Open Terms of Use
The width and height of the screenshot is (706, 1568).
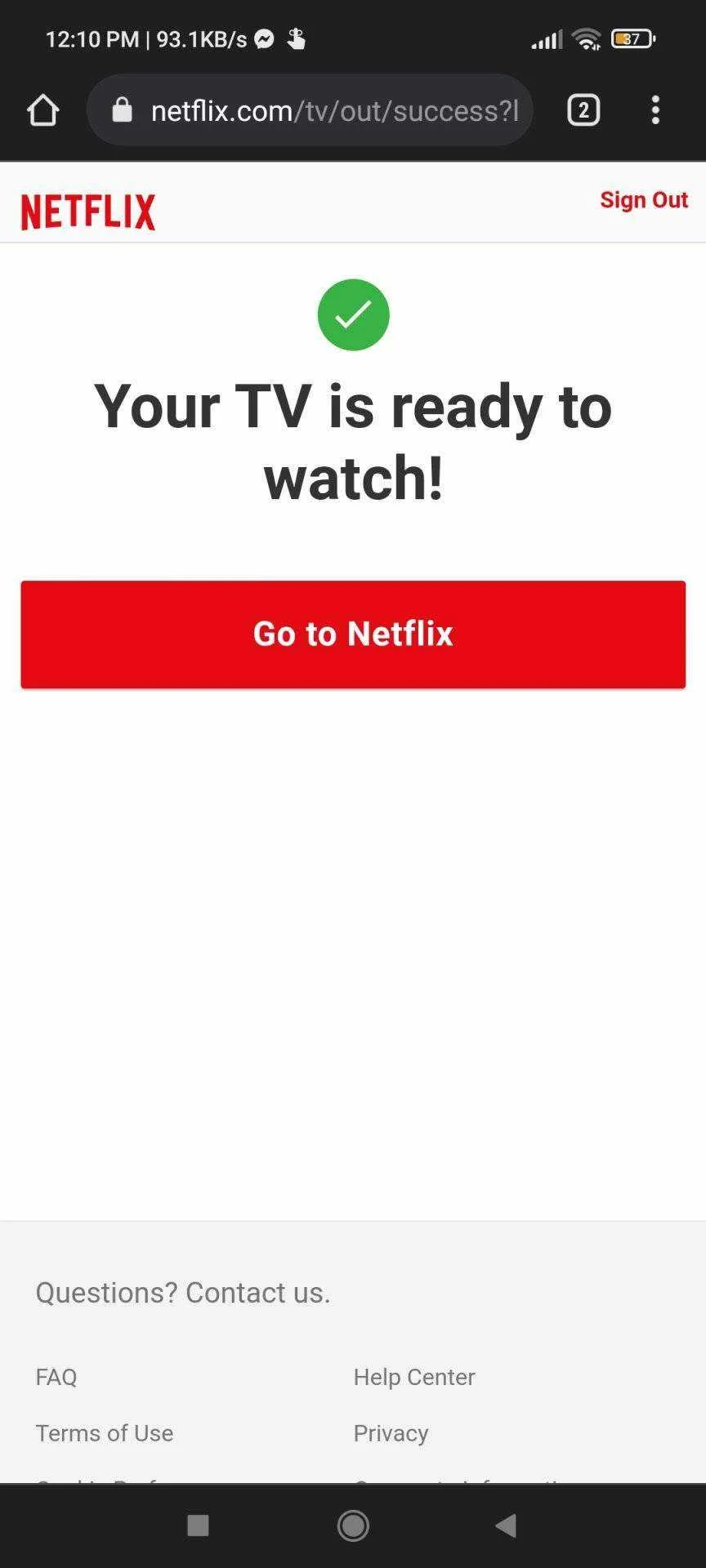point(105,1433)
